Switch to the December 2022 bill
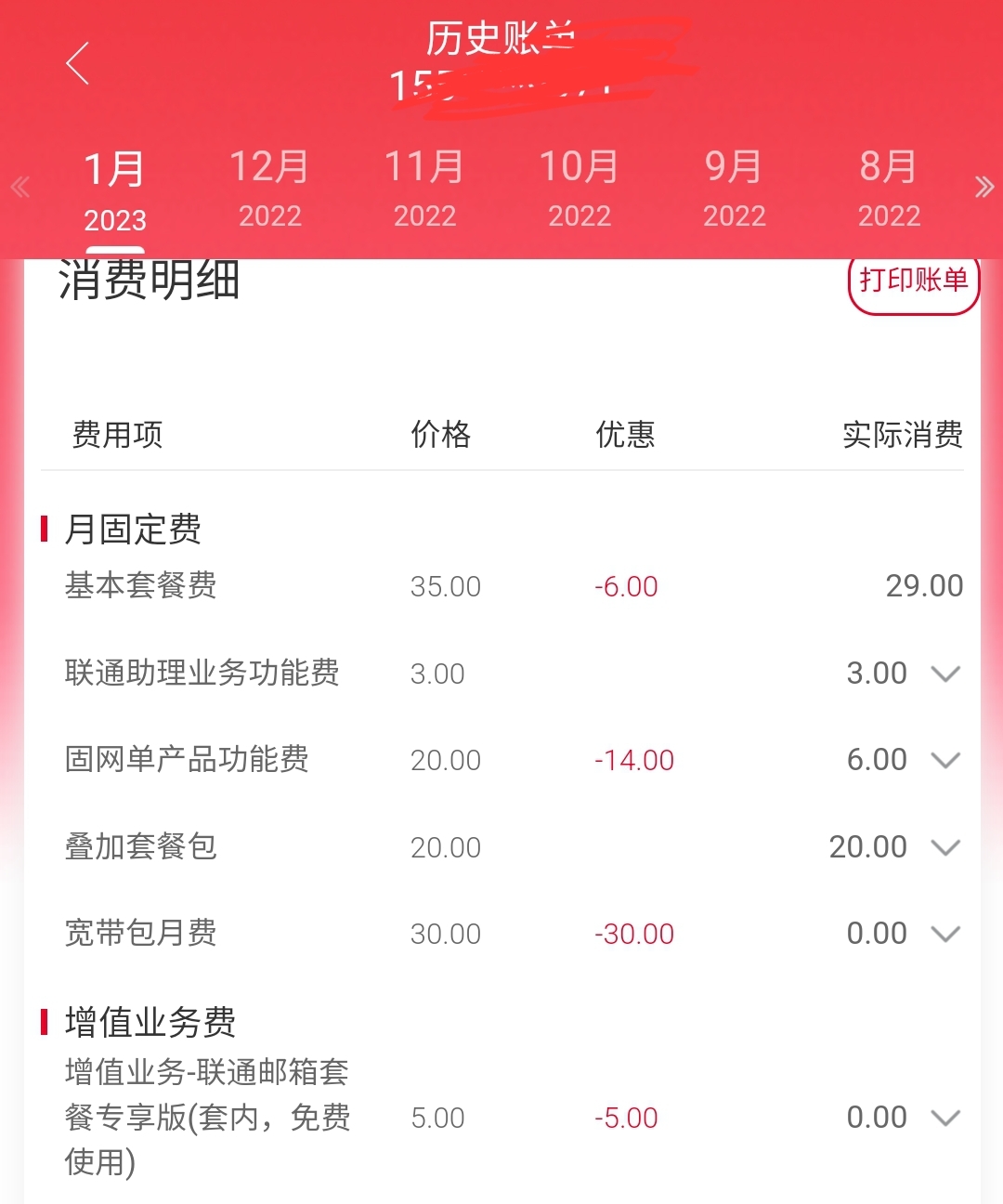 point(269,190)
